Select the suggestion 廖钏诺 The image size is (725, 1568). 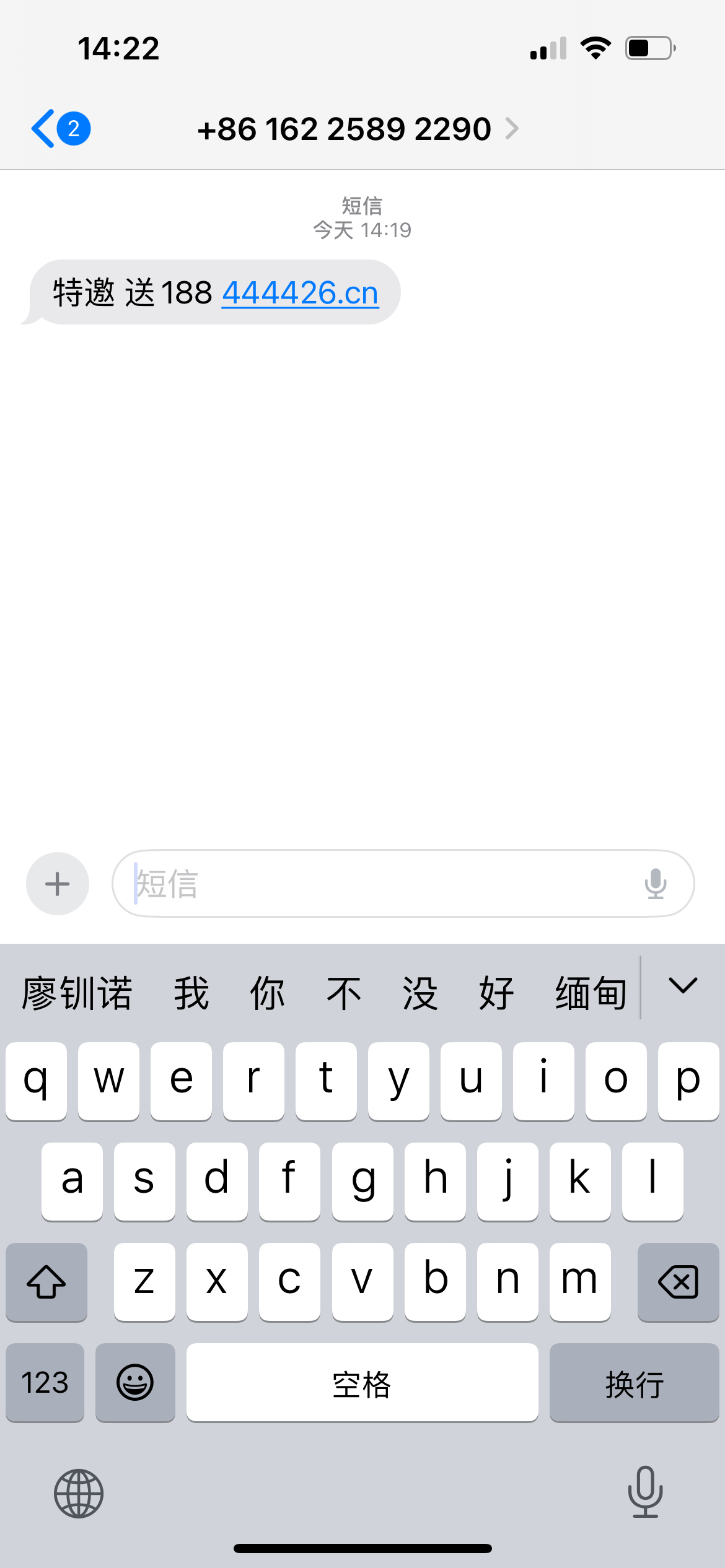coord(77,993)
